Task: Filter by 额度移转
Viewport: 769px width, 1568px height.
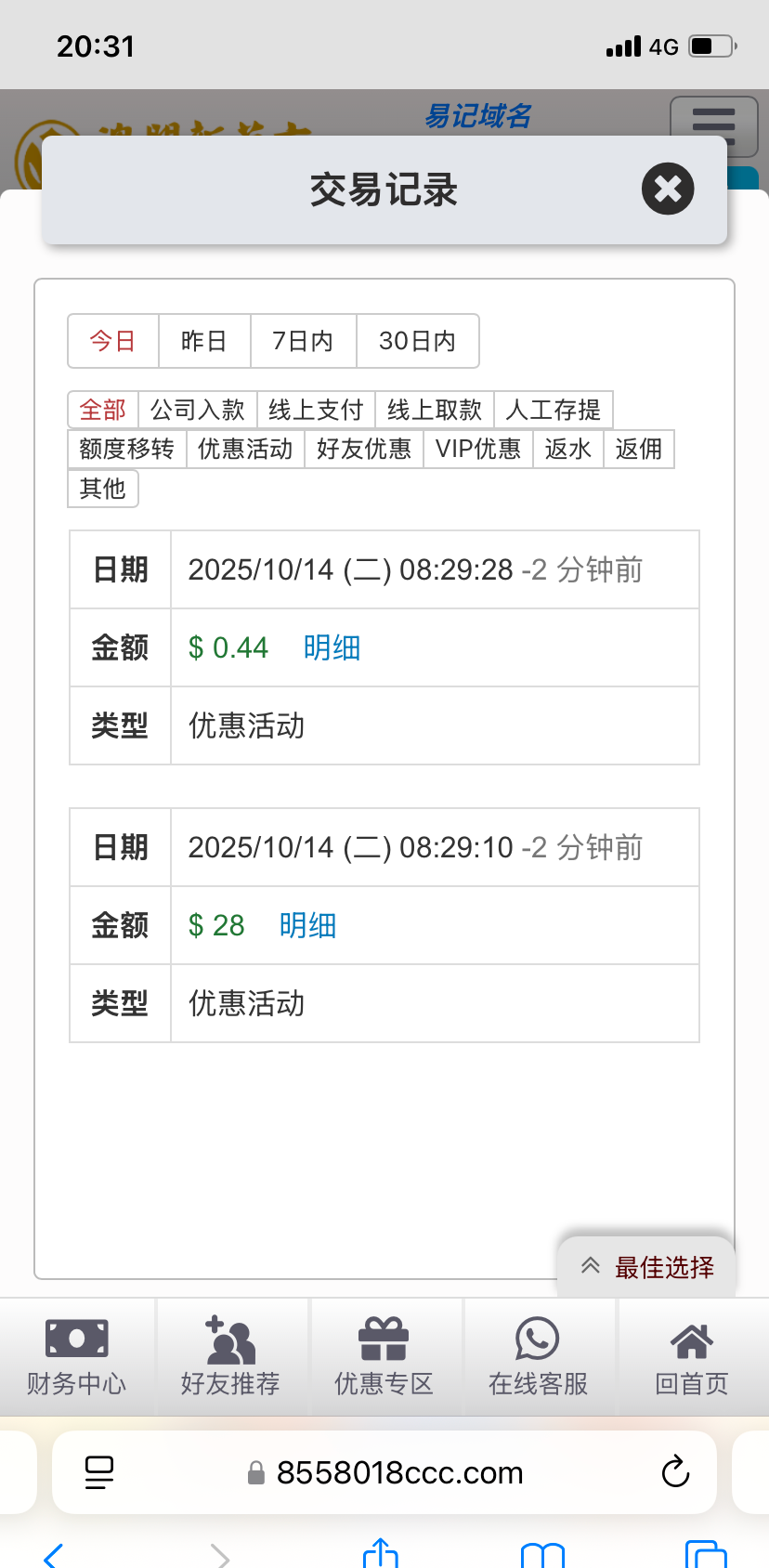Action: tap(127, 449)
